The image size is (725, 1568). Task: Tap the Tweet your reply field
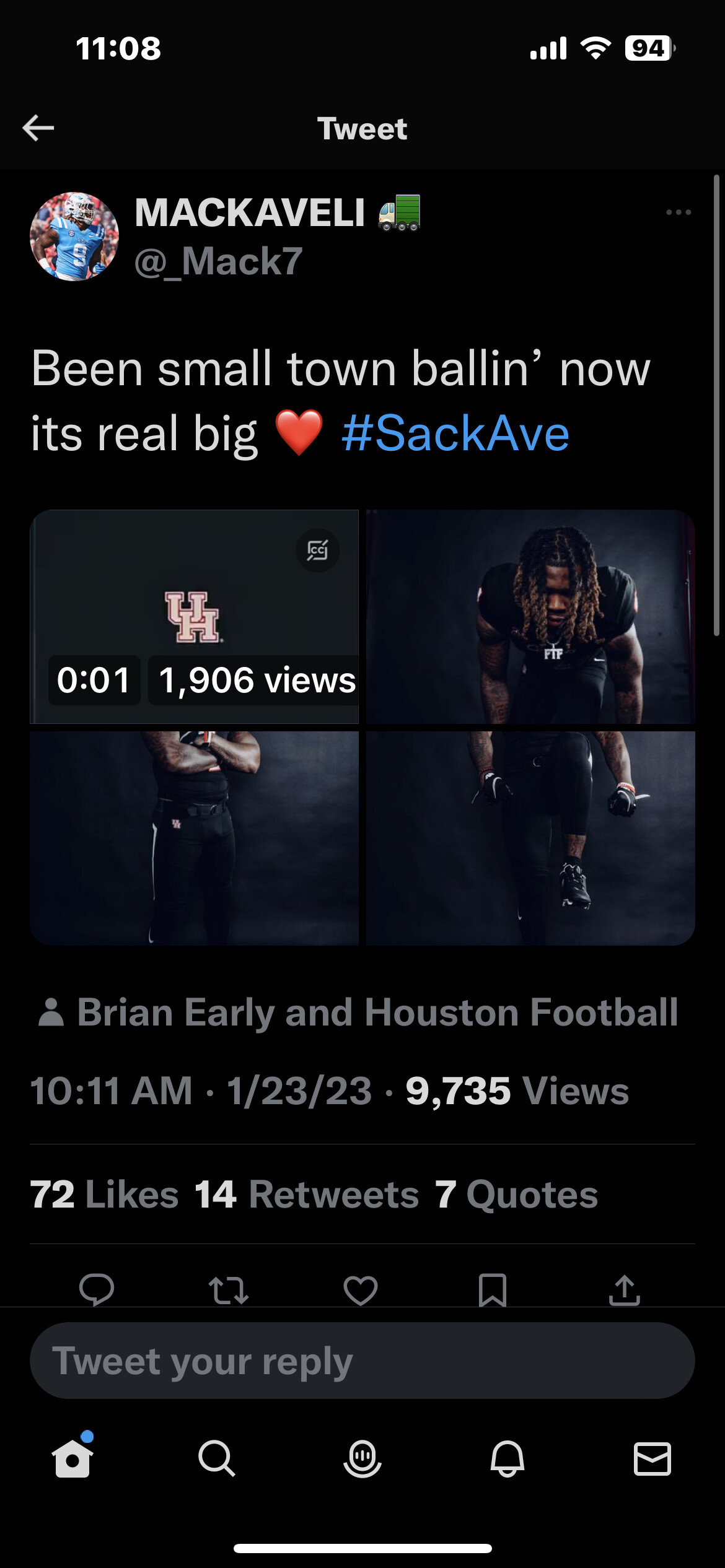[362, 1361]
